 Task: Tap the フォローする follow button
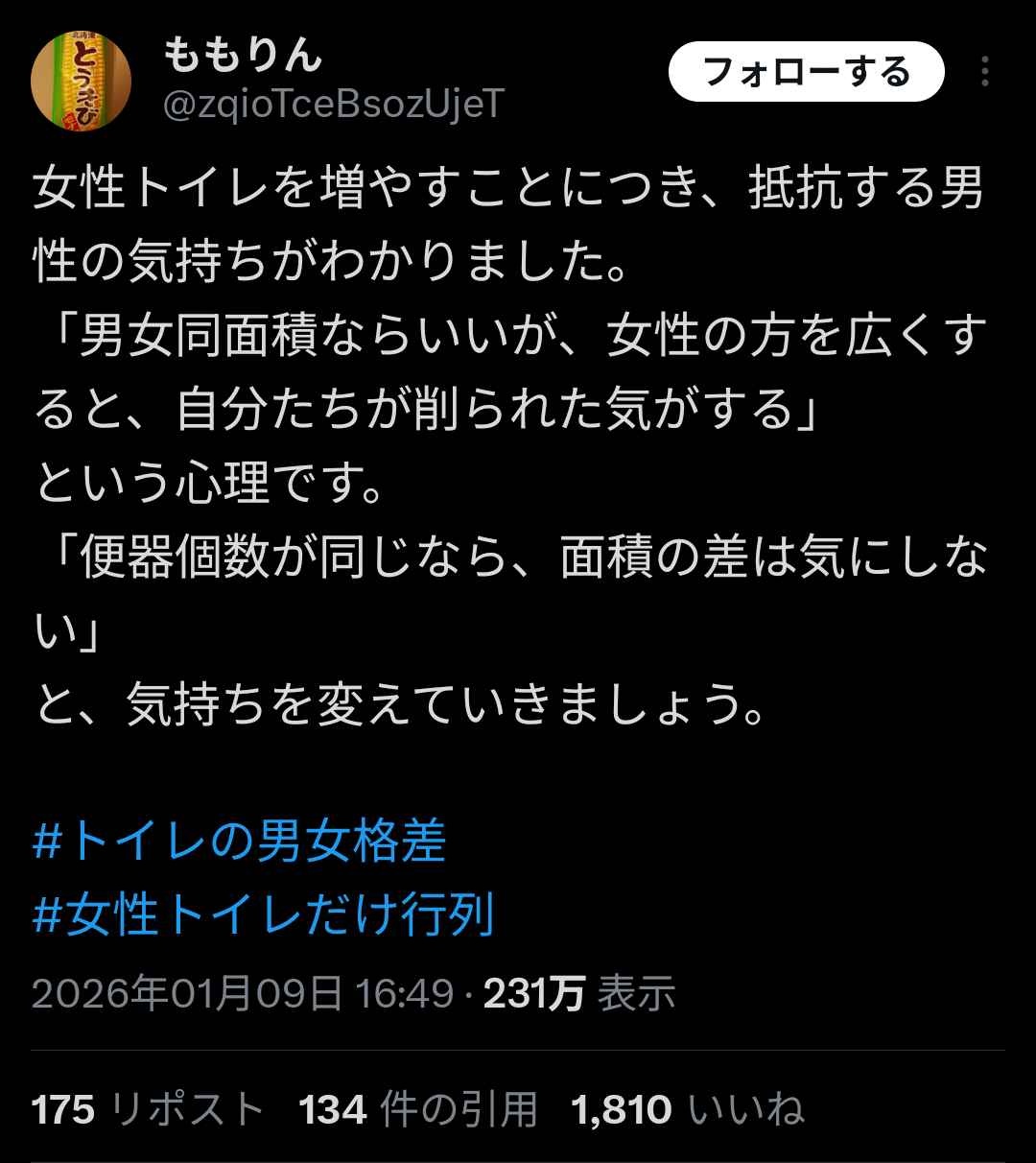pyautogui.click(x=806, y=73)
